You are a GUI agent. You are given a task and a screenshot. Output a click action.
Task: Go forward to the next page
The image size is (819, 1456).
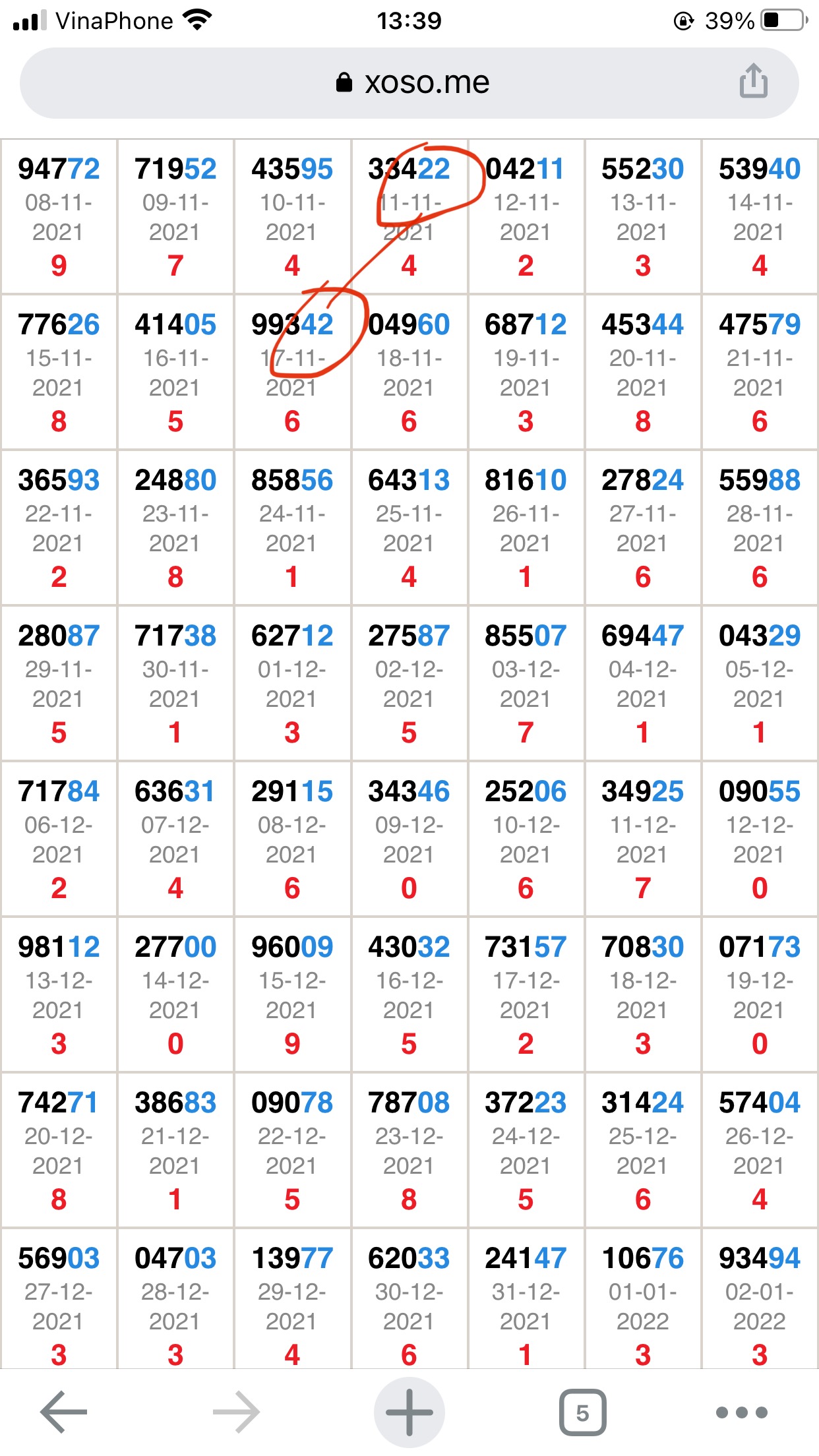click(x=236, y=1412)
